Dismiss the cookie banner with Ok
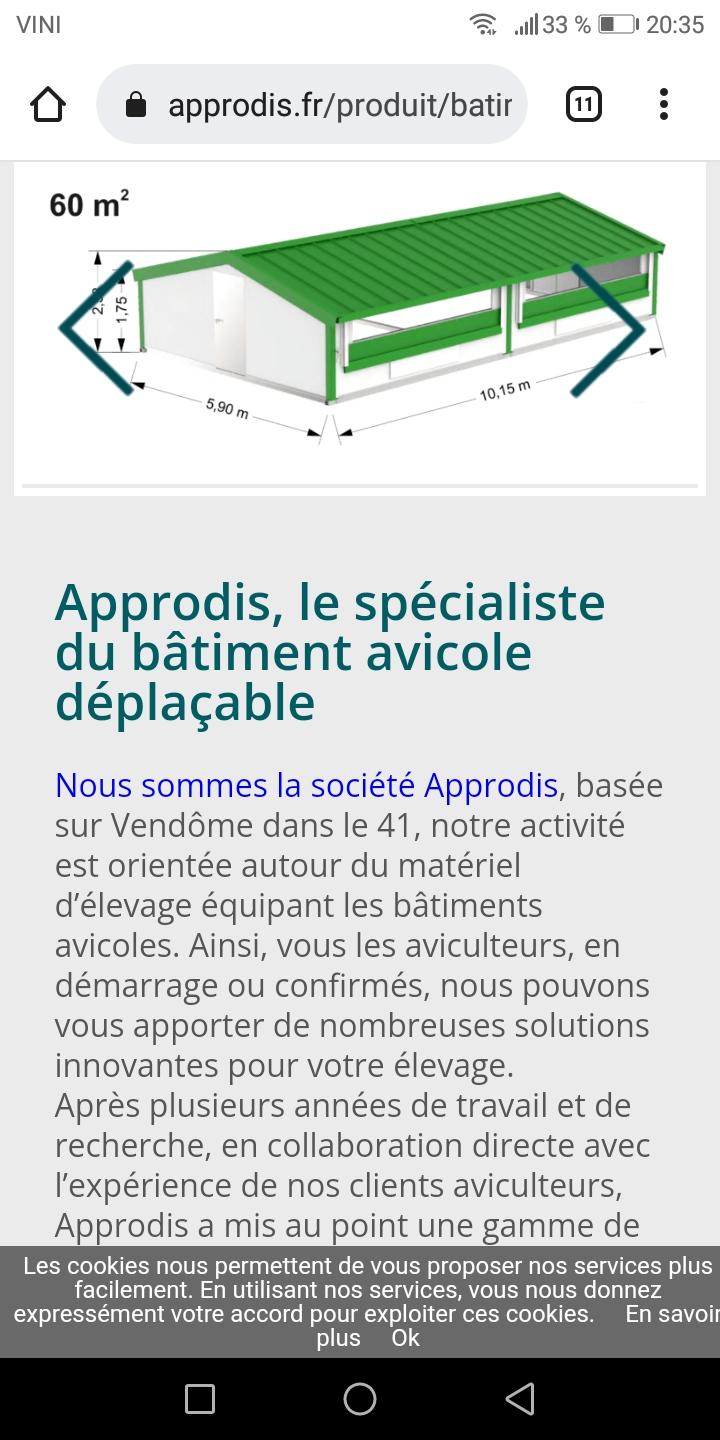Viewport: 720px width, 1440px height. tap(405, 1338)
